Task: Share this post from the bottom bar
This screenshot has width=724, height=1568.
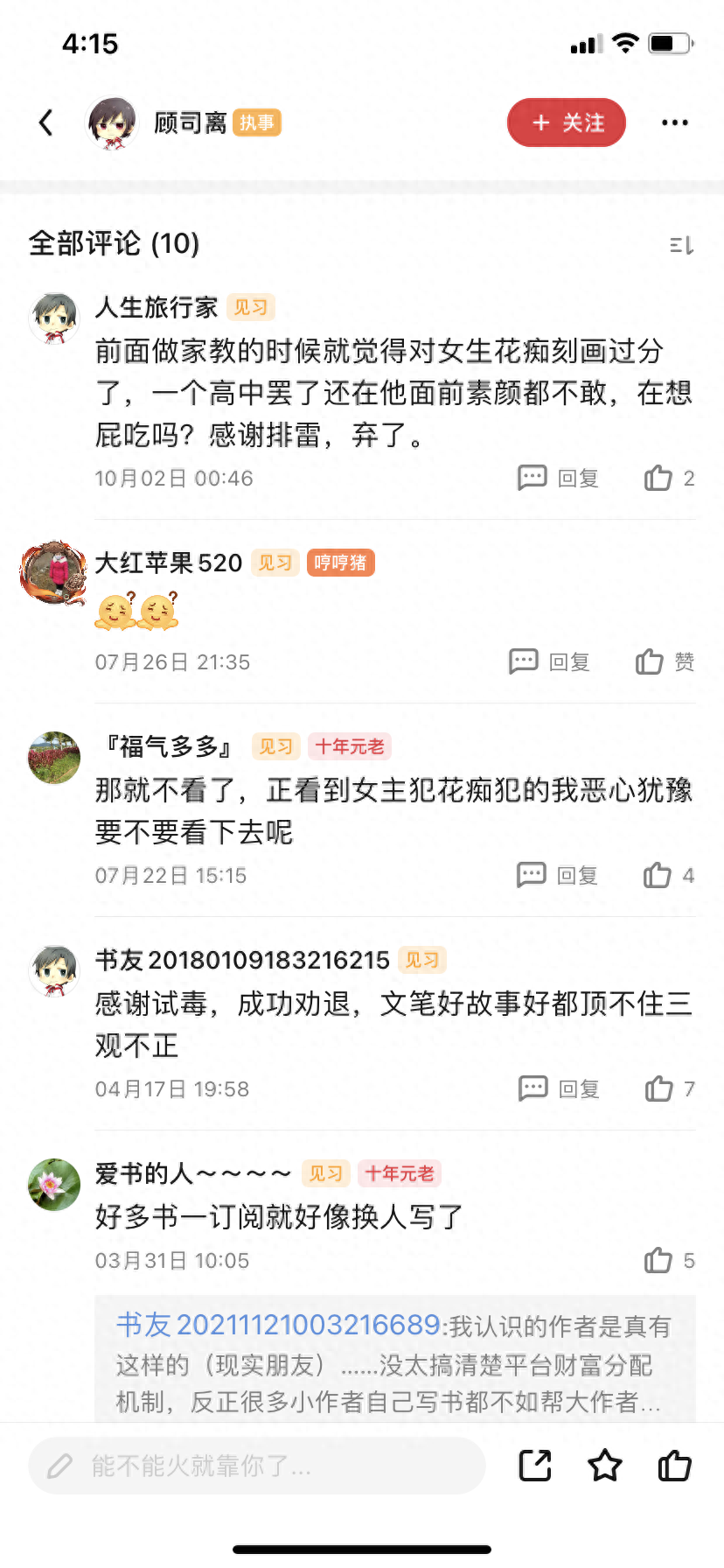Action: pyautogui.click(x=535, y=1466)
